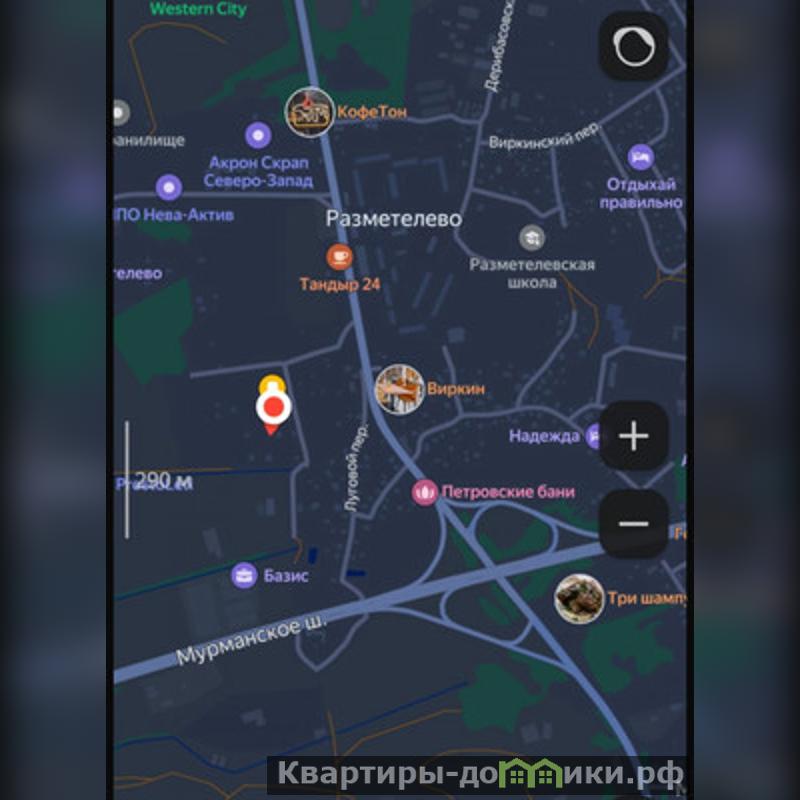Open the НПО Нева-Актив marker
This screenshot has width=800, height=800.
169,187
